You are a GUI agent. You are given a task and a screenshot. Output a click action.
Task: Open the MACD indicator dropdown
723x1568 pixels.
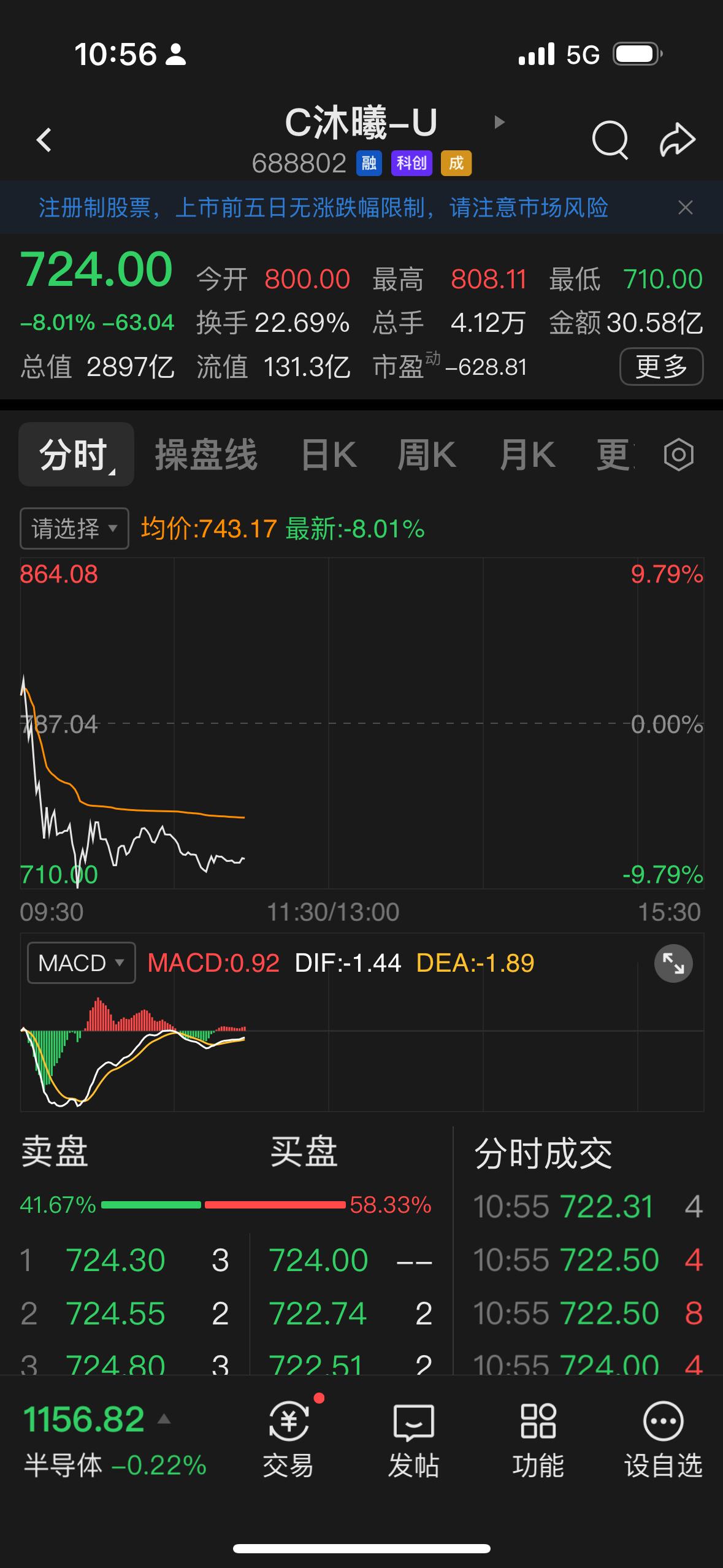coord(80,963)
